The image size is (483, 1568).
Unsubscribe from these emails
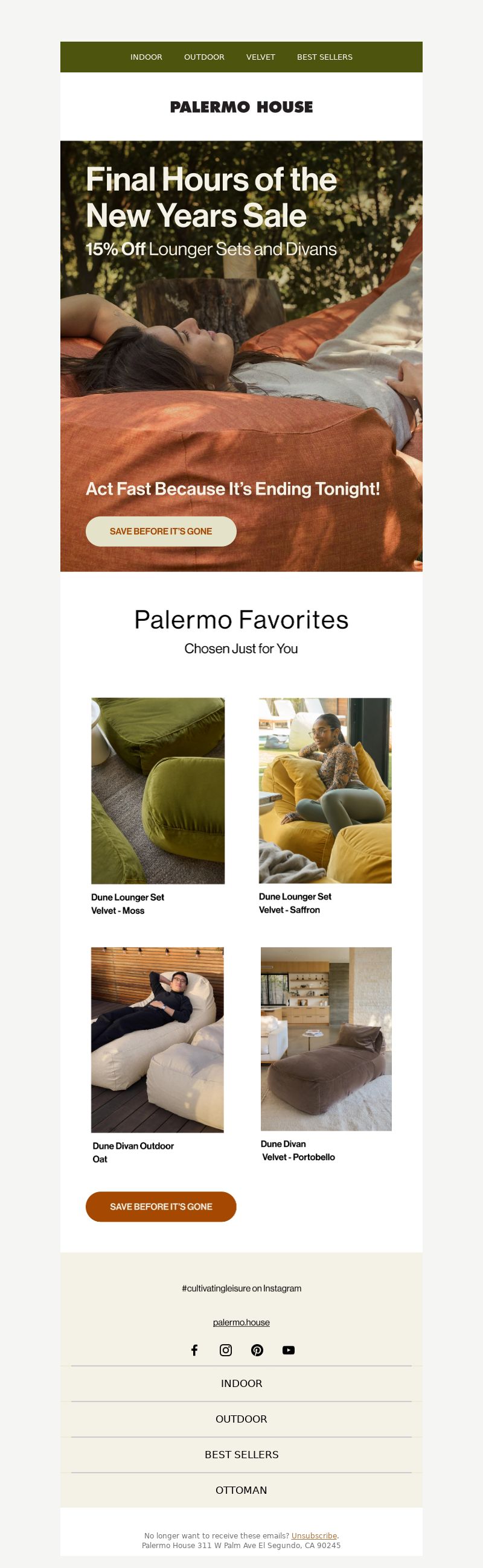tap(314, 1536)
